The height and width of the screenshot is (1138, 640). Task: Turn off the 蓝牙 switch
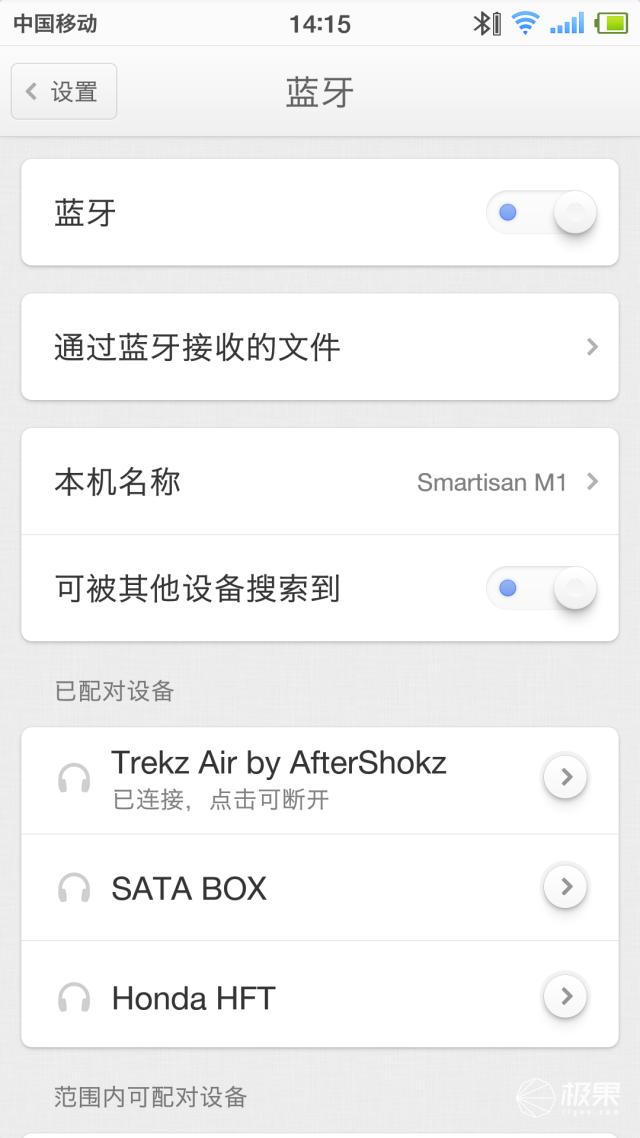541,212
